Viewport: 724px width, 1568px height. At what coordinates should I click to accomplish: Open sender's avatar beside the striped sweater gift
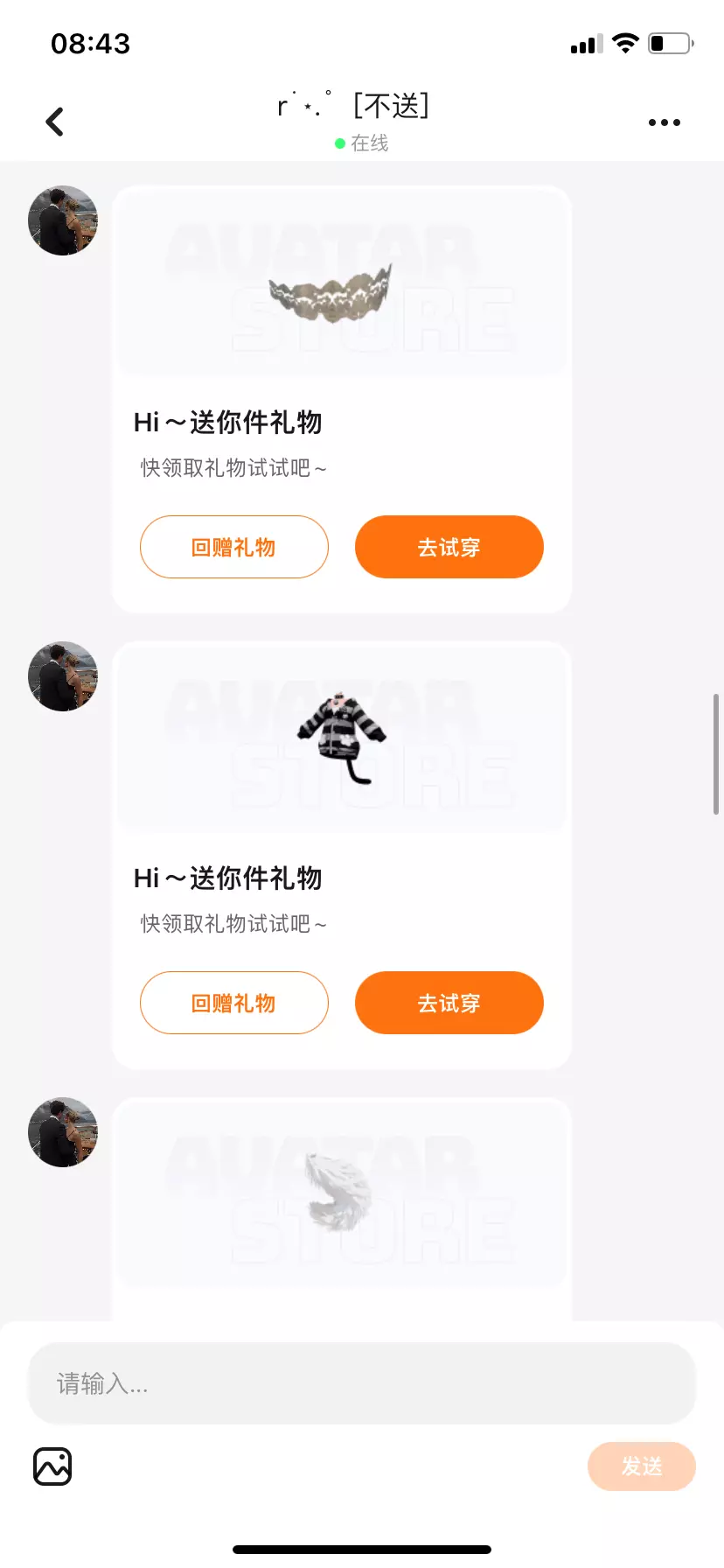[63, 676]
